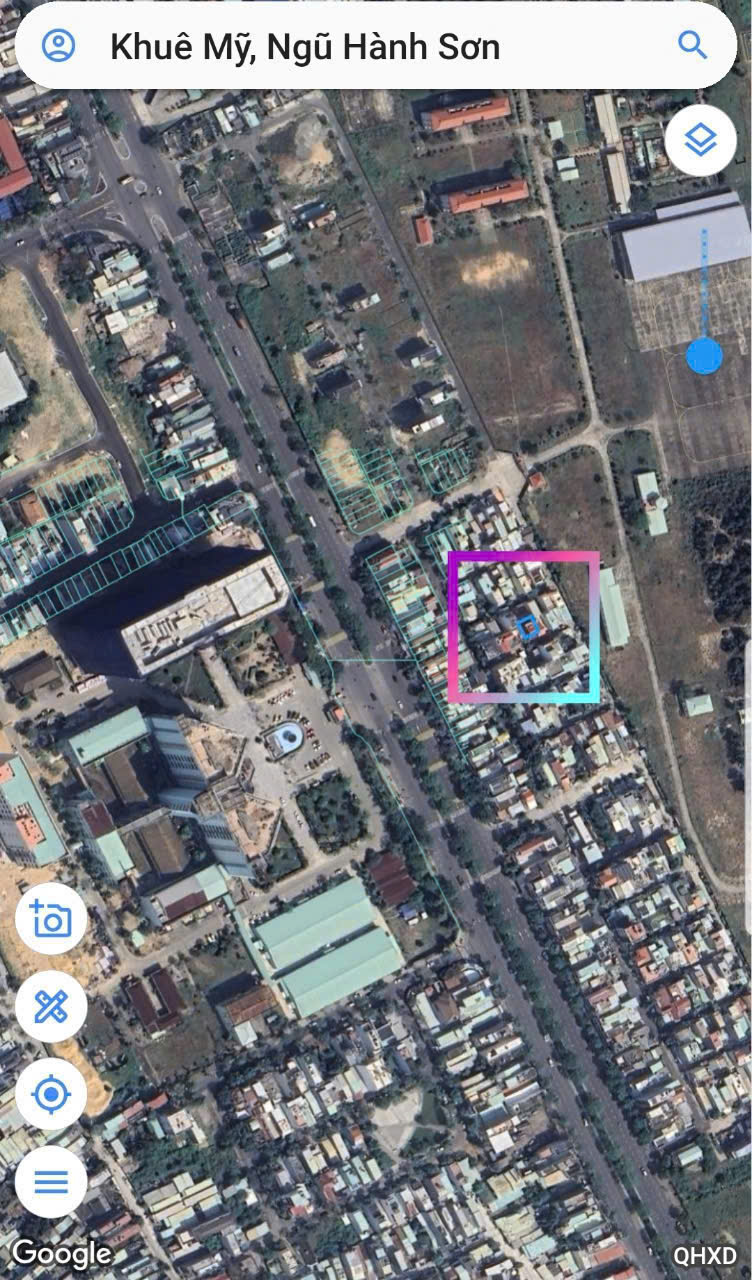Image resolution: width=752 pixels, height=1280 pixels.
Task: Tap the search magnifier icon
Action: point(692,45)
